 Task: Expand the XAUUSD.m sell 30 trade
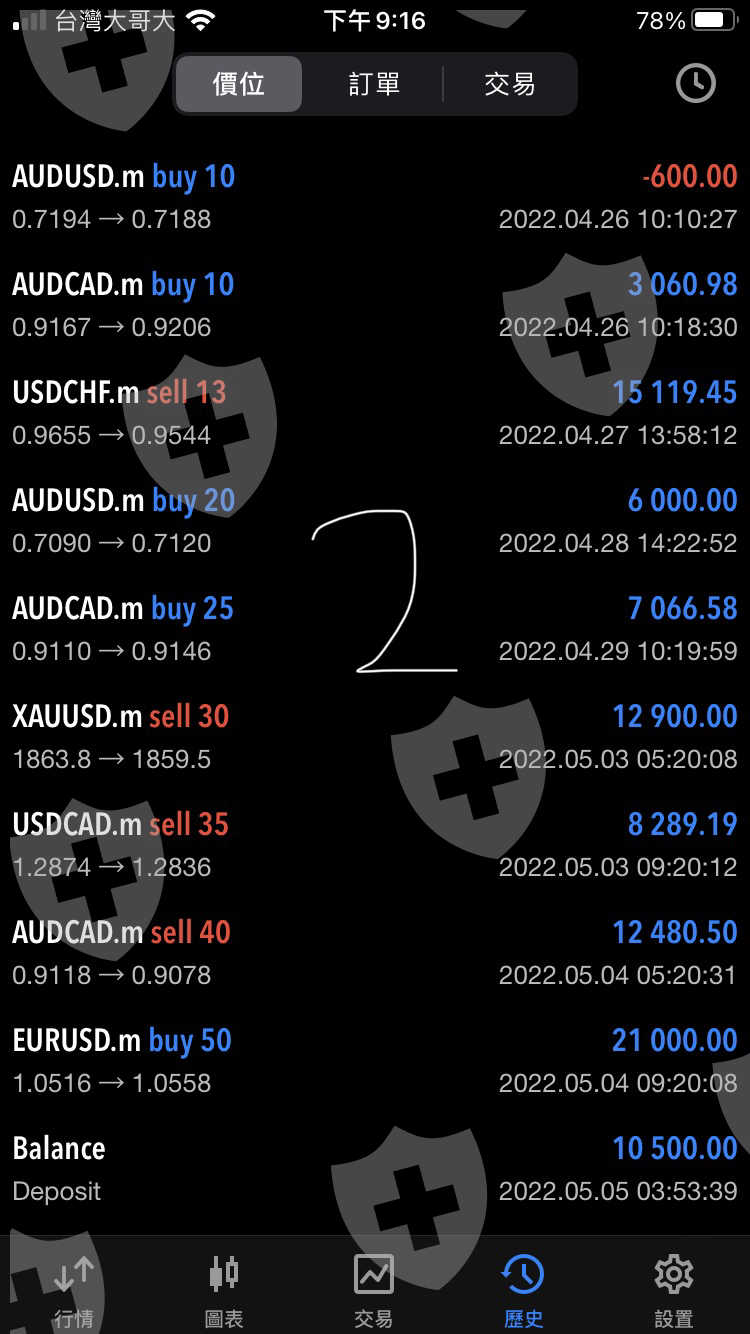coord(374,736)
